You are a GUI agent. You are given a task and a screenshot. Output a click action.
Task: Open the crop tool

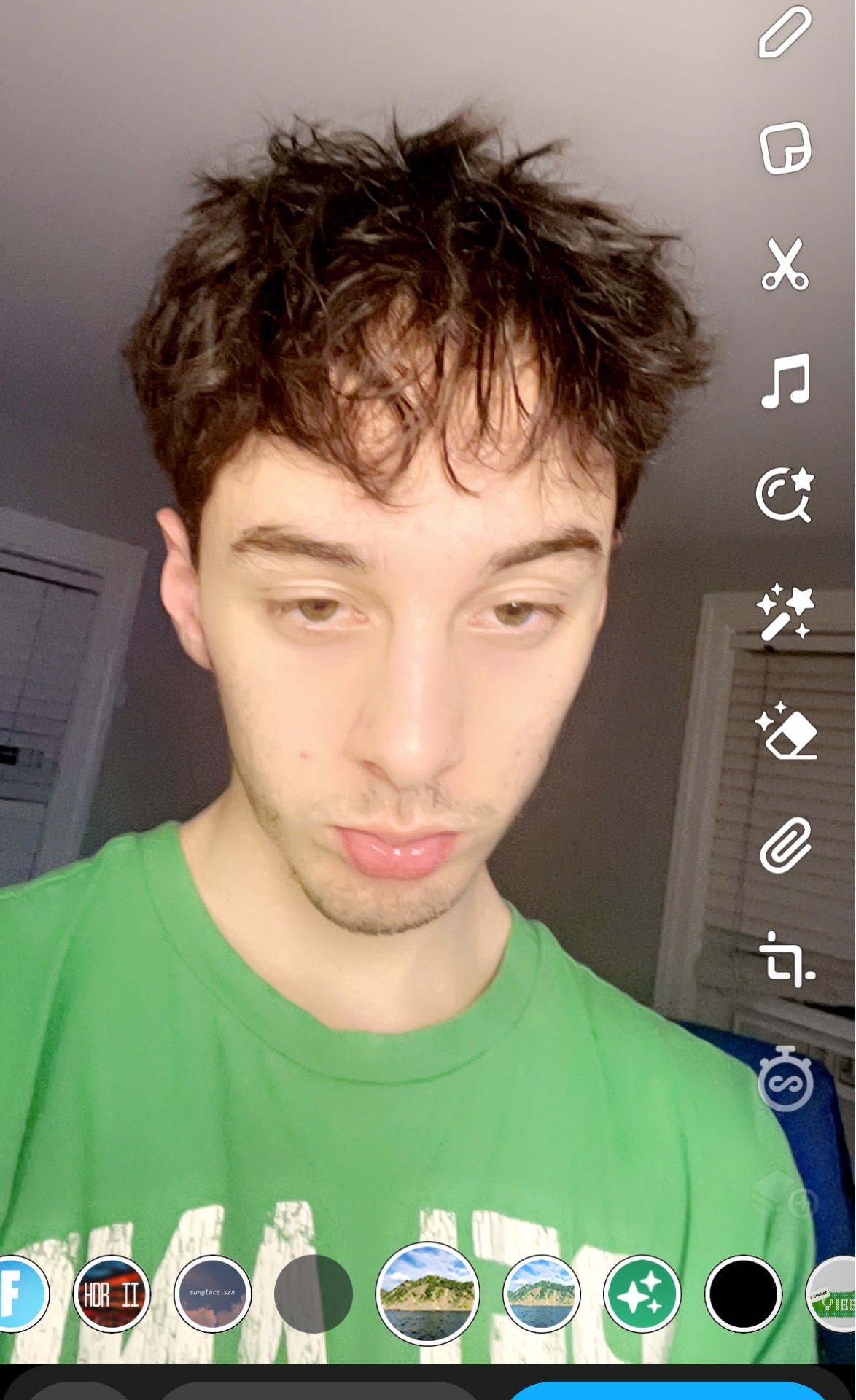tap(785, 960)
